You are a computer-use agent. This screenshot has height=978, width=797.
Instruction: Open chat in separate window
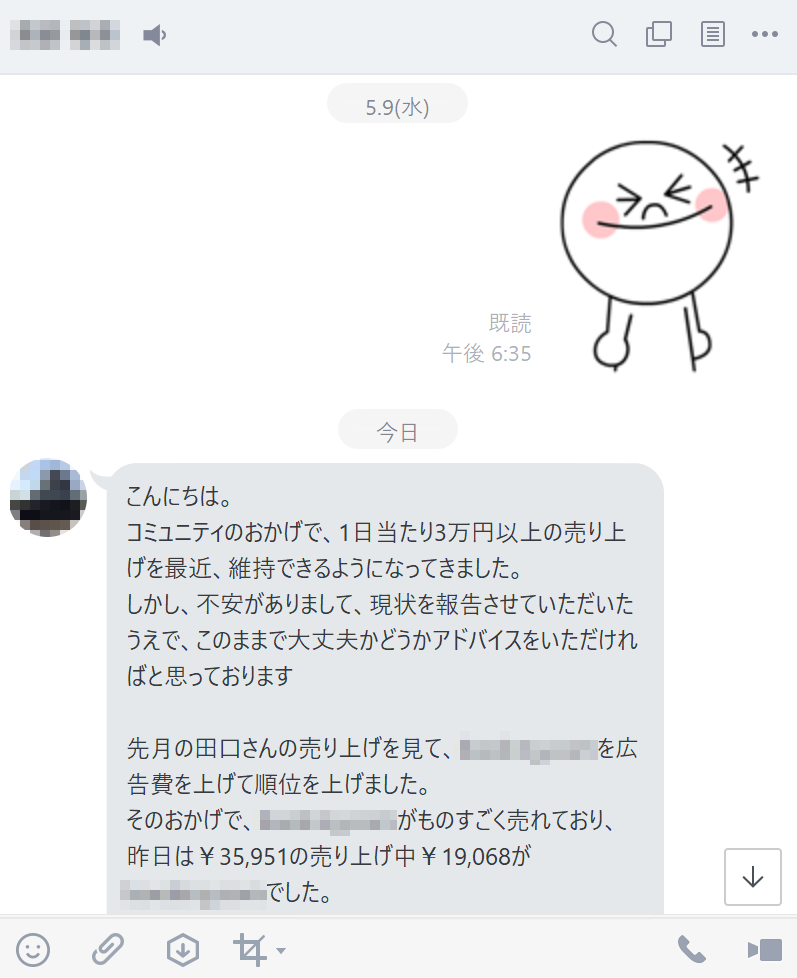click(658, 35)
